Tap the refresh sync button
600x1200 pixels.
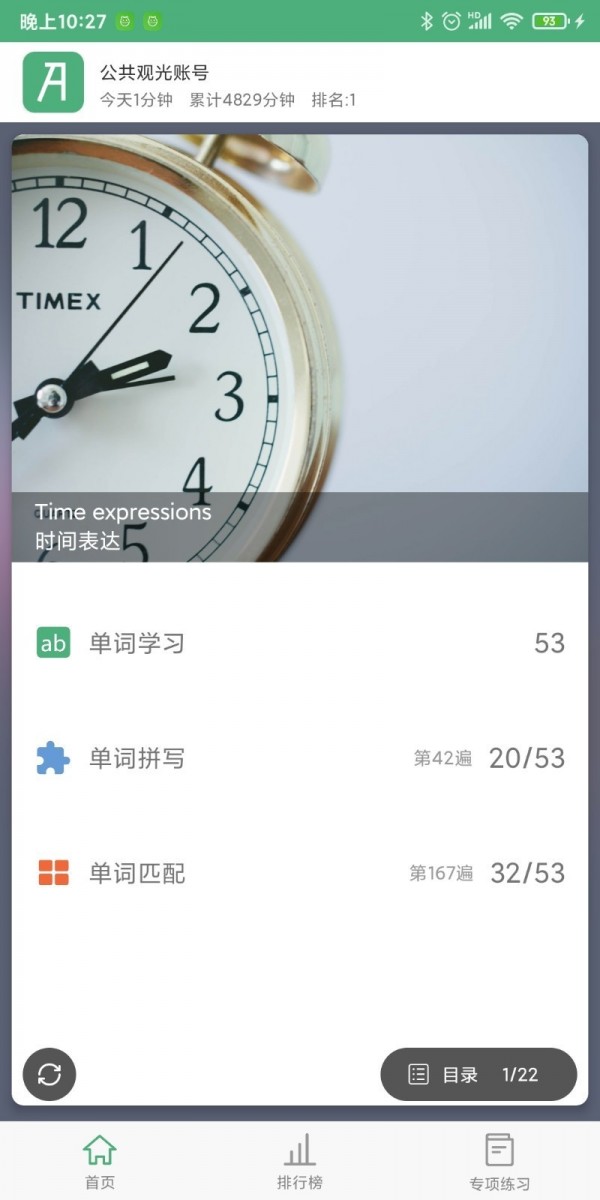50,1074
